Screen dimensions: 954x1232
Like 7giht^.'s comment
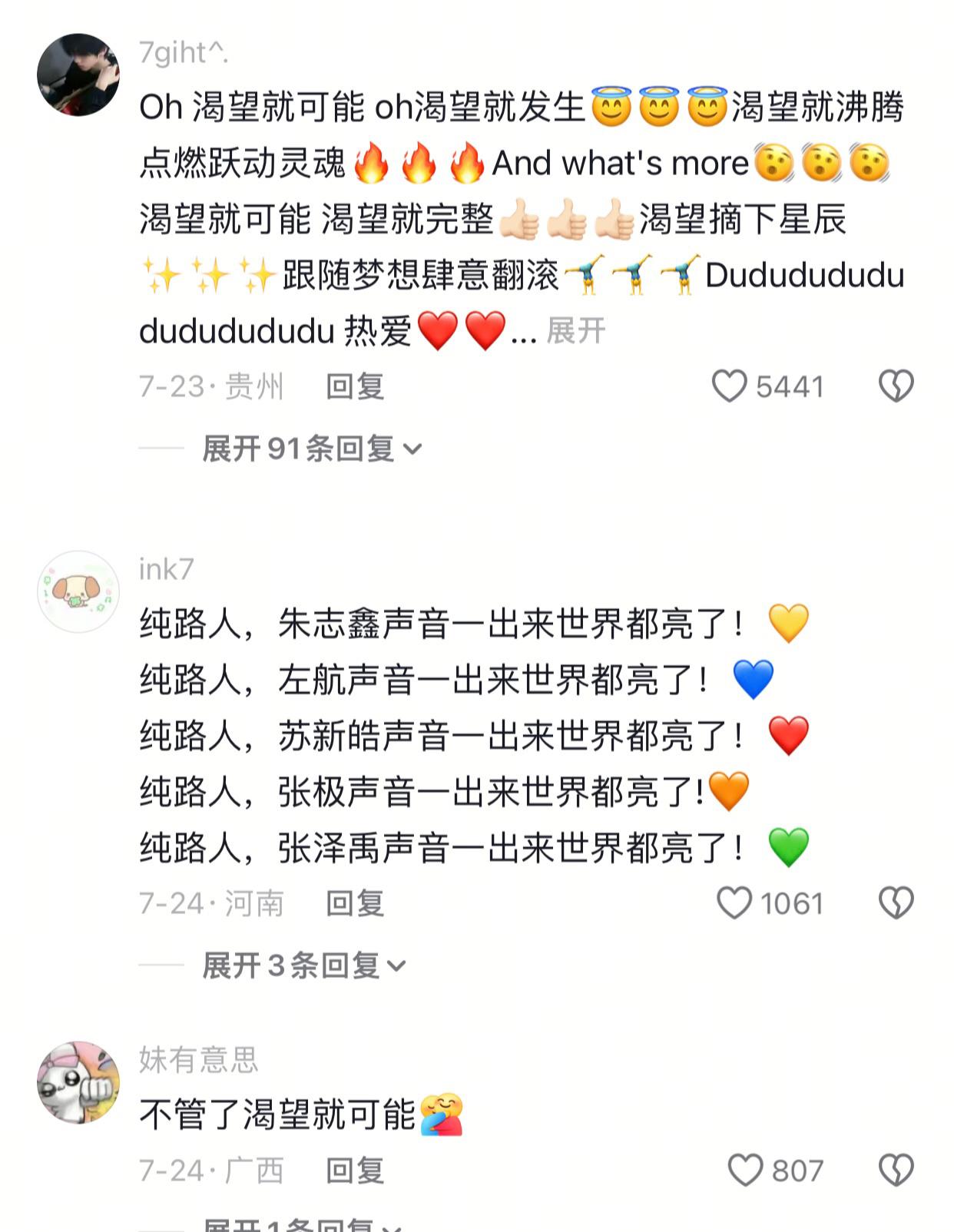730,386
